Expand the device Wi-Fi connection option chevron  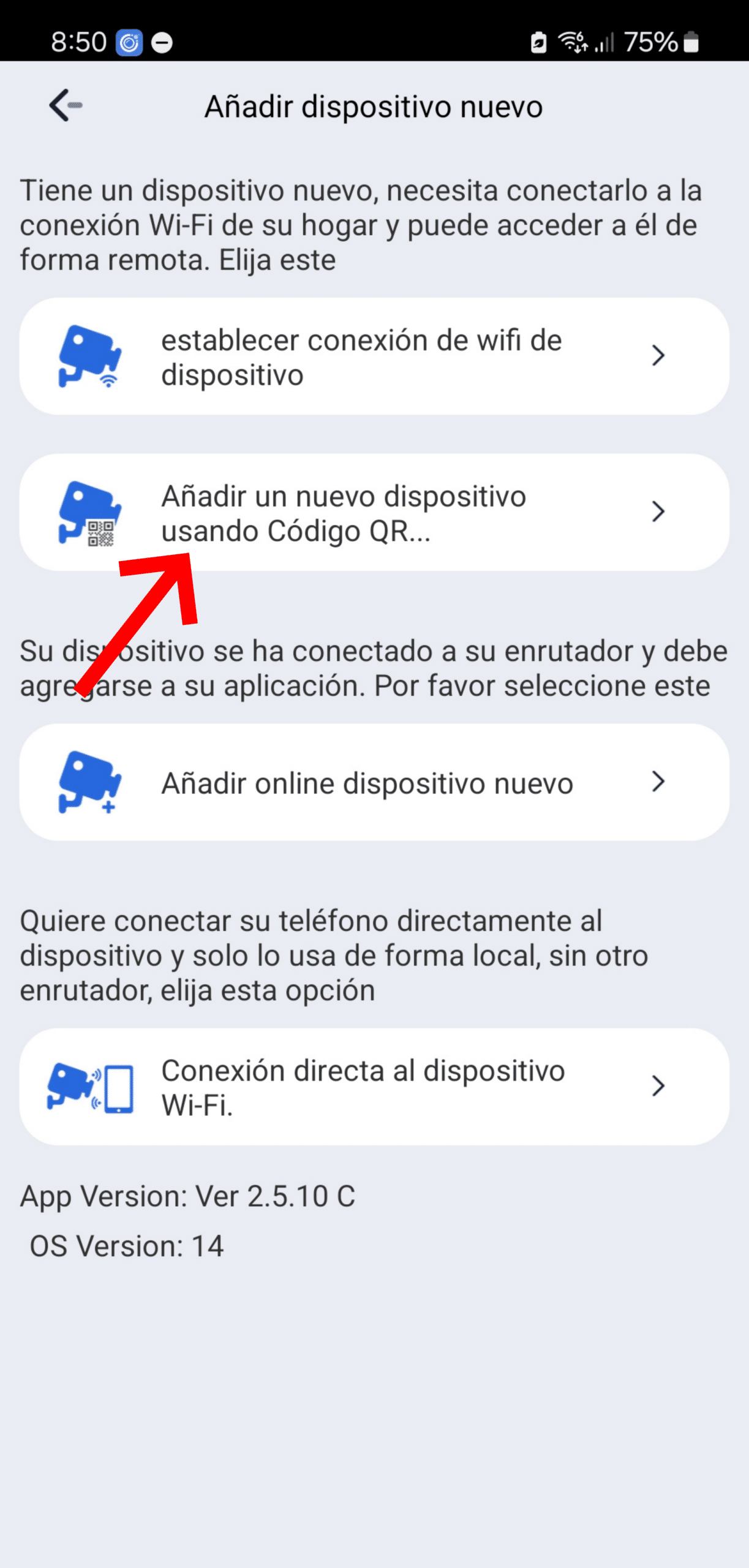click(x=658, y=355)
